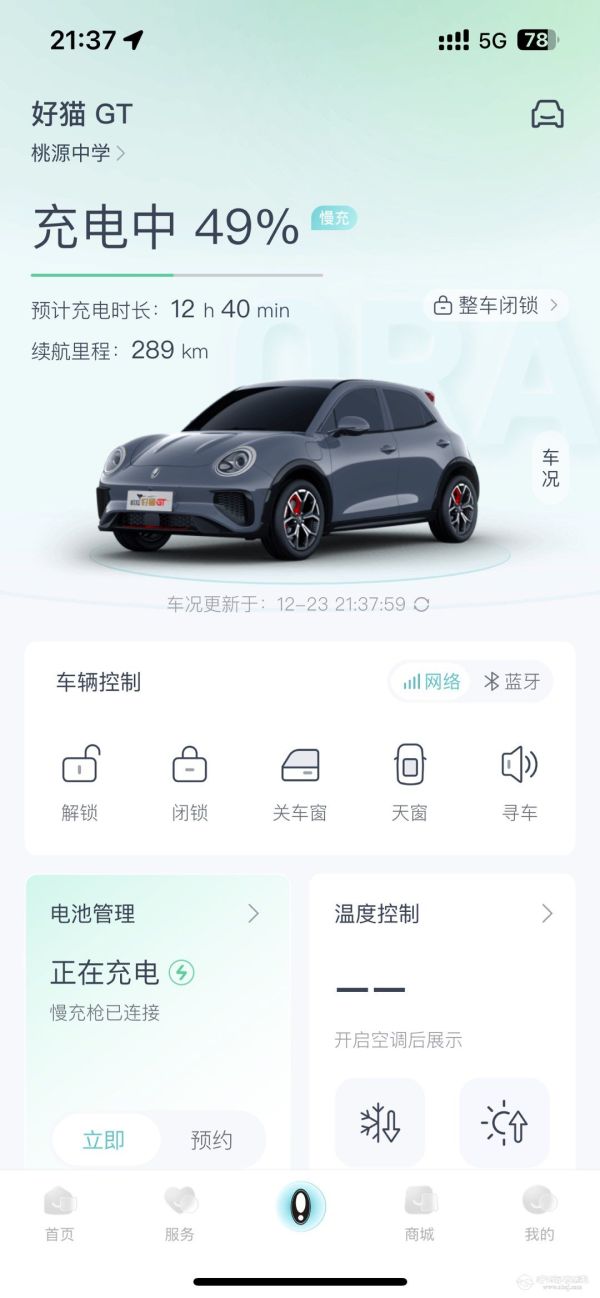This screenshot has width=600, height=1298.
Task: Go to the 我的 tab
Action: tap(539, 1213)
